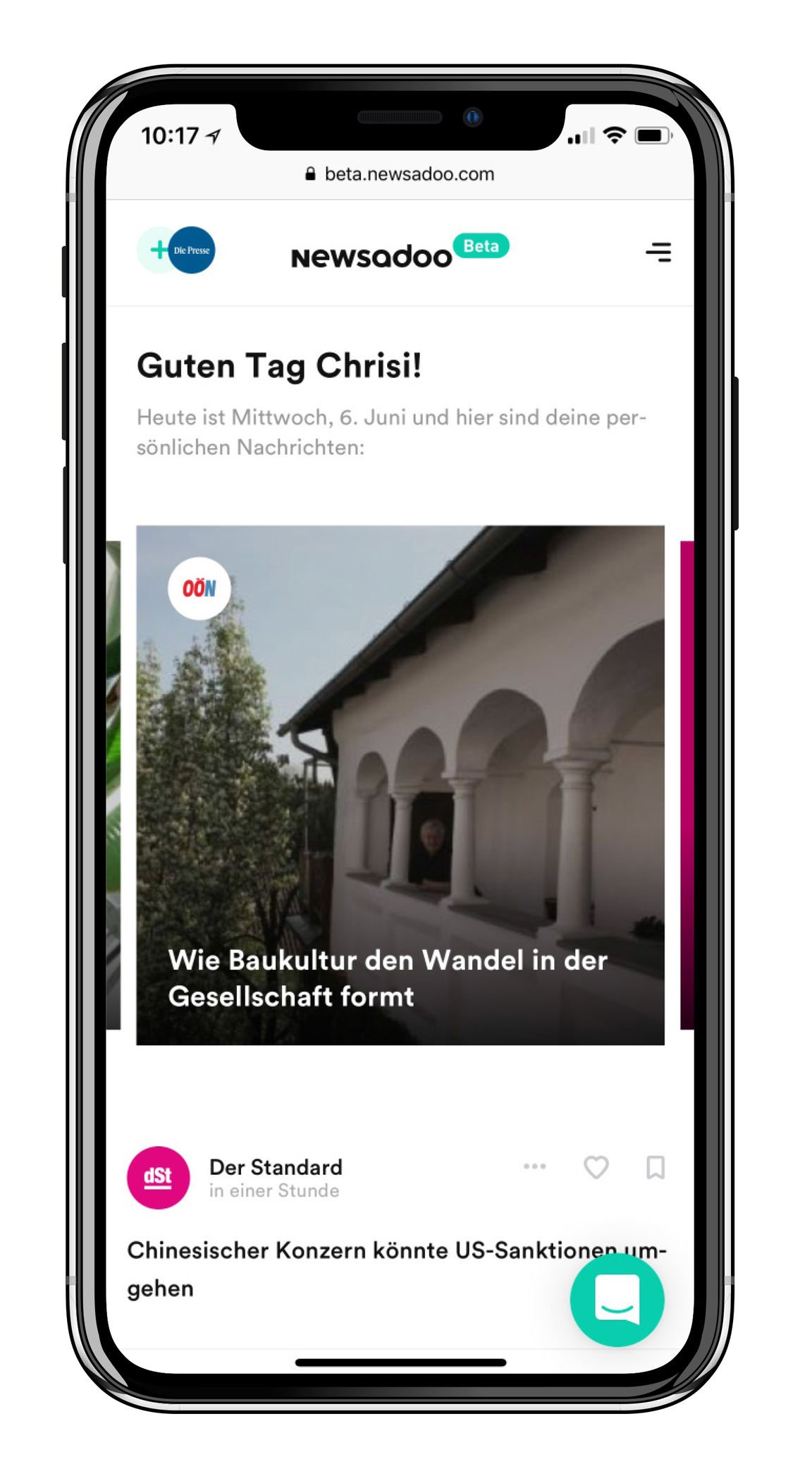Open the Der Standard source logo
Viewport: 812px width, 1481px height.
click(158, 1177)
